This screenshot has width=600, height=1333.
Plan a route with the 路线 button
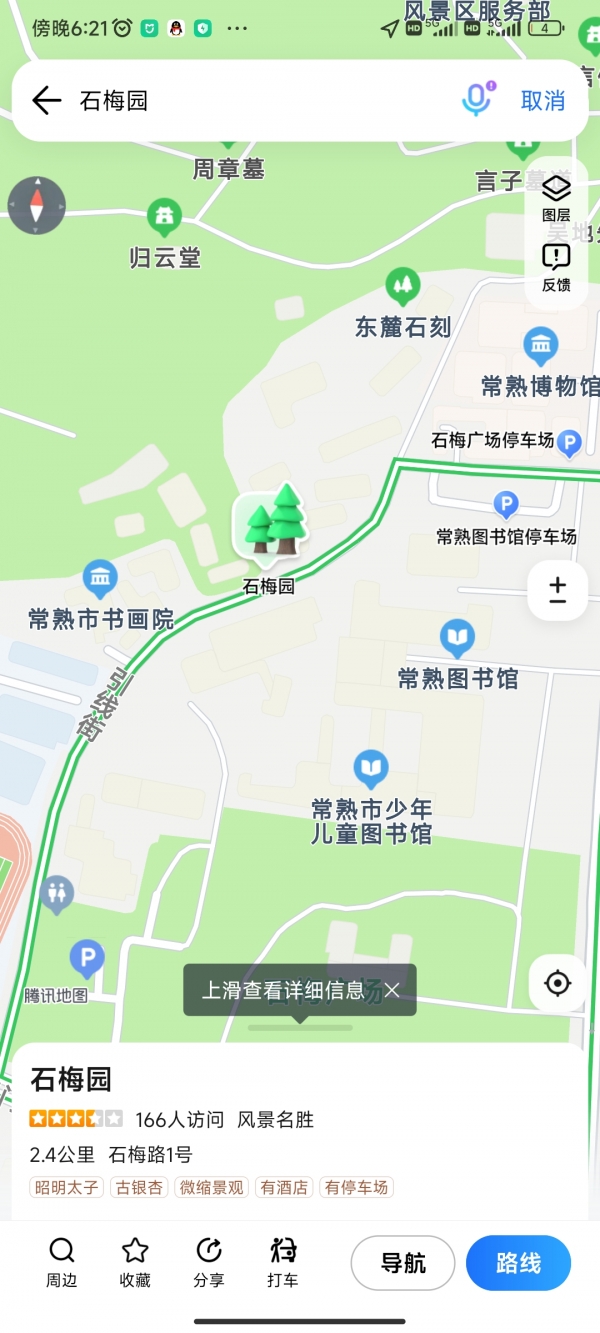click(x=518, y=1263)
